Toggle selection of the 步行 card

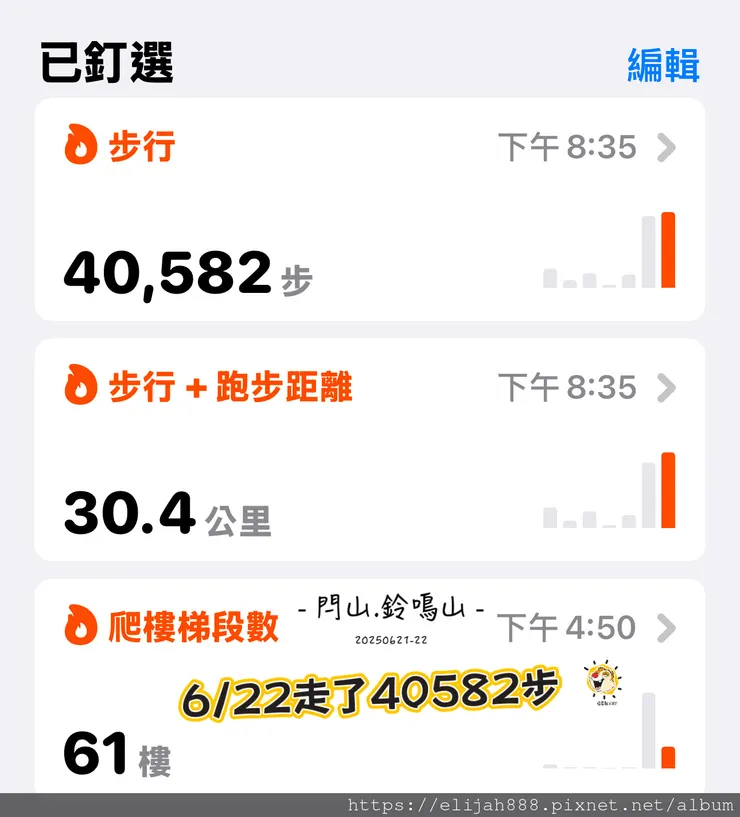(x=370, y=210)
